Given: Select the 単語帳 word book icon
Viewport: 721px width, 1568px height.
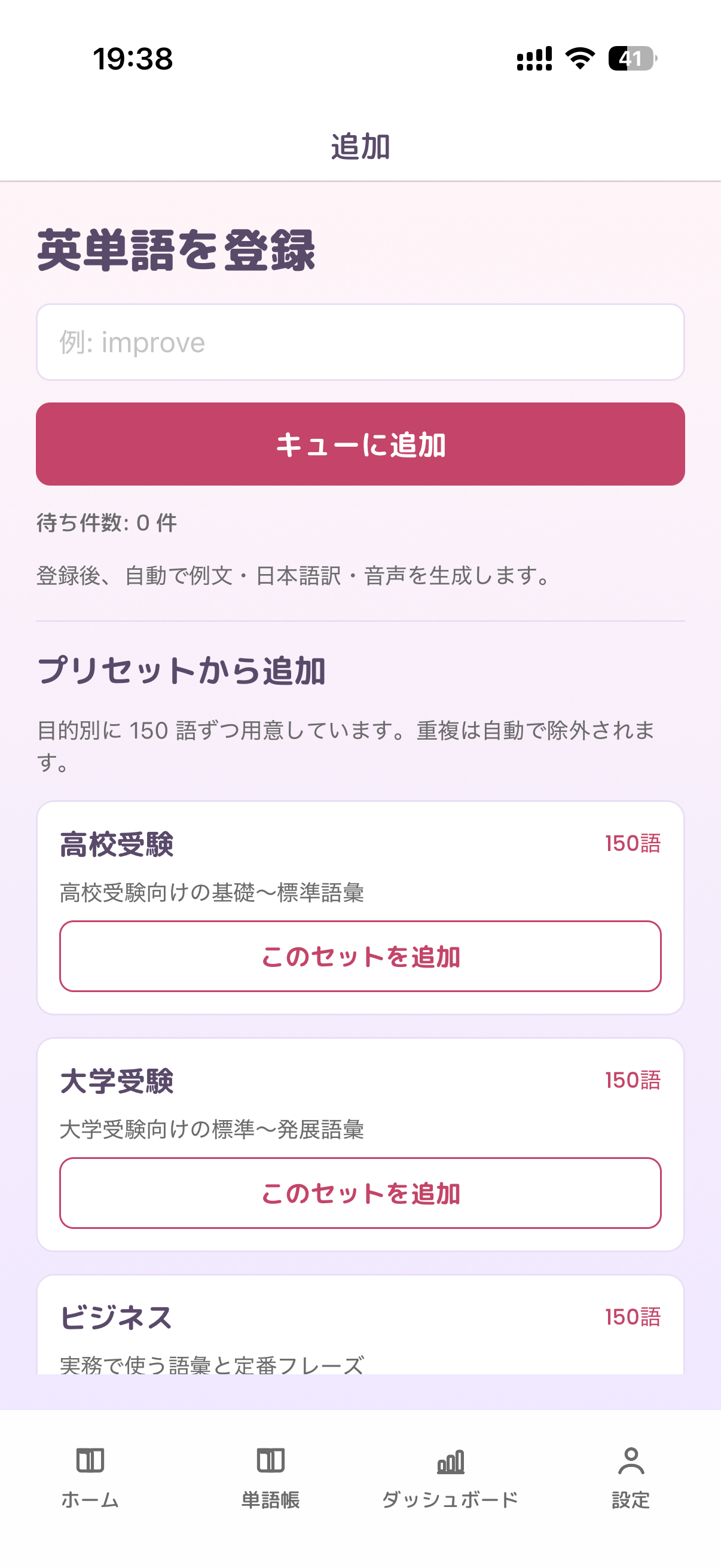Looking at the screenshot, I should click(270, 1460).
